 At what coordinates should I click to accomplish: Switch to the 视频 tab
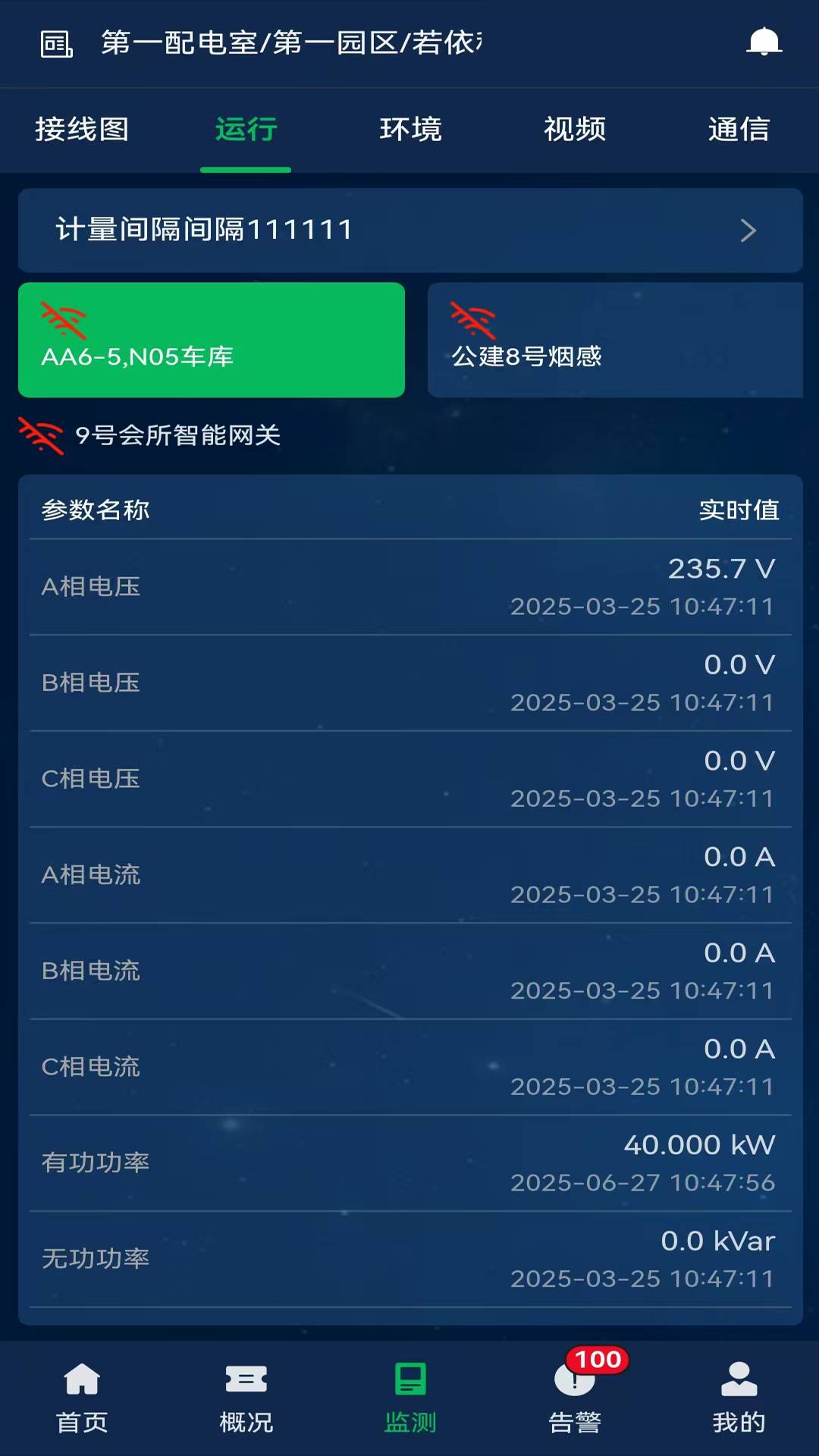tap(573, 130)
